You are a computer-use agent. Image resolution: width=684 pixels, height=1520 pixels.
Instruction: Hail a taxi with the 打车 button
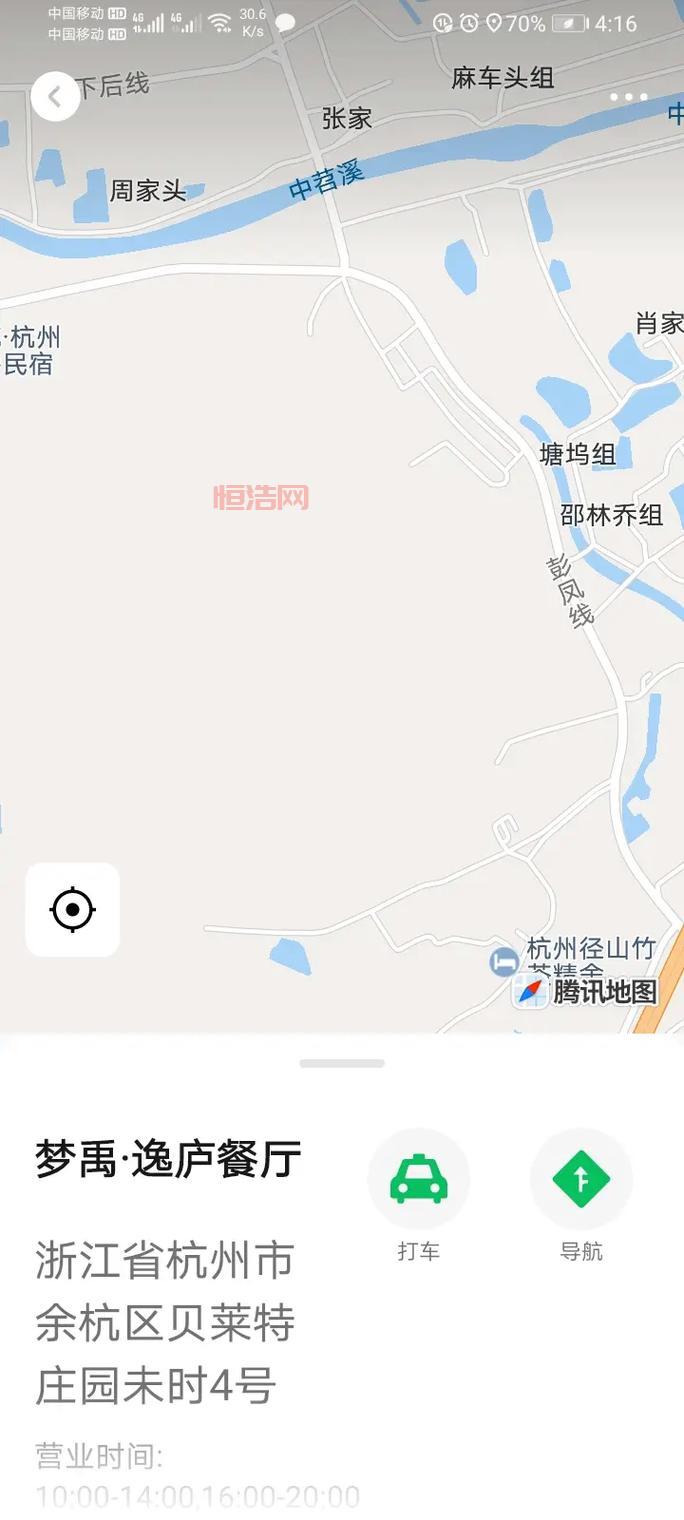point(418,1179)
